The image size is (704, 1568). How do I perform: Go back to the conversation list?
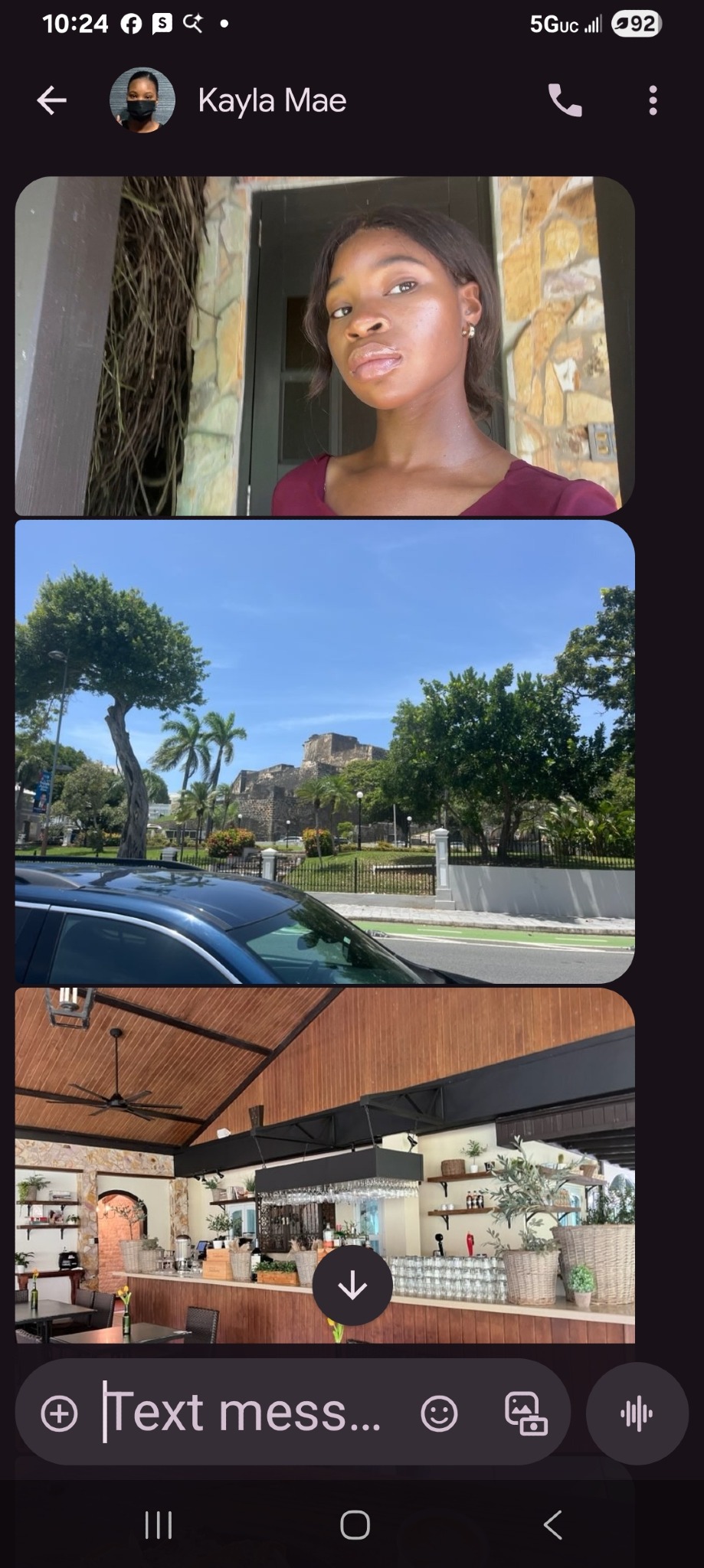[x=51, y=100]
